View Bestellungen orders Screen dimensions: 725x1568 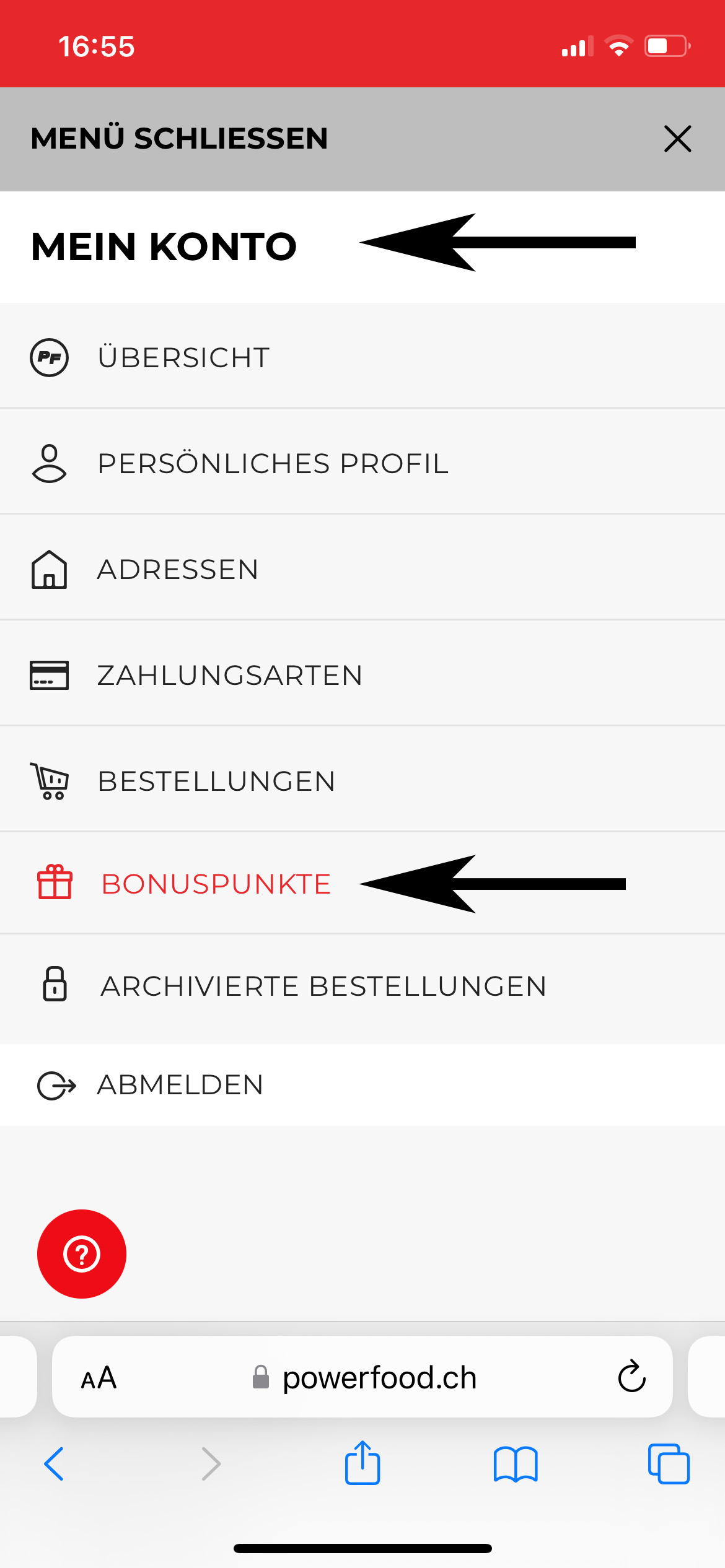coord(216,781)
